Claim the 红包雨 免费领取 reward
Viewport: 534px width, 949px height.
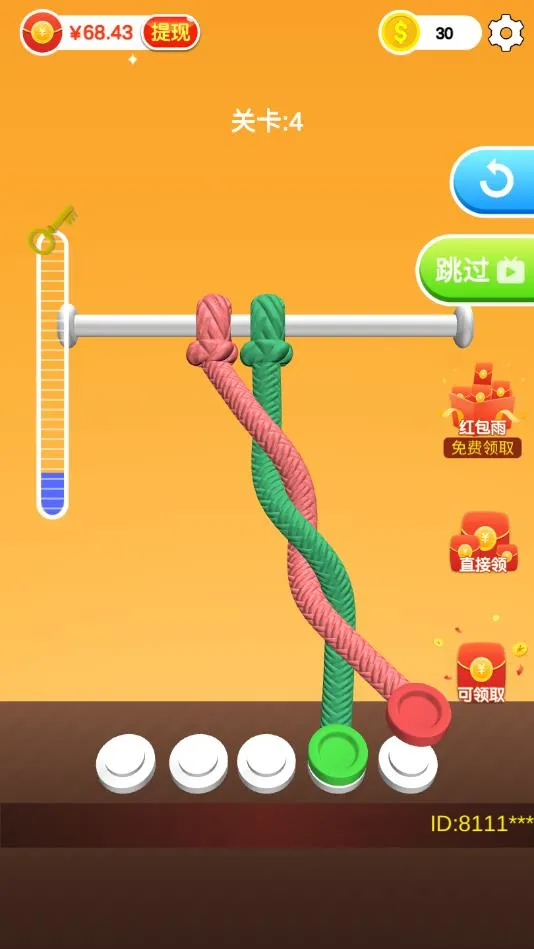point(482,410)
